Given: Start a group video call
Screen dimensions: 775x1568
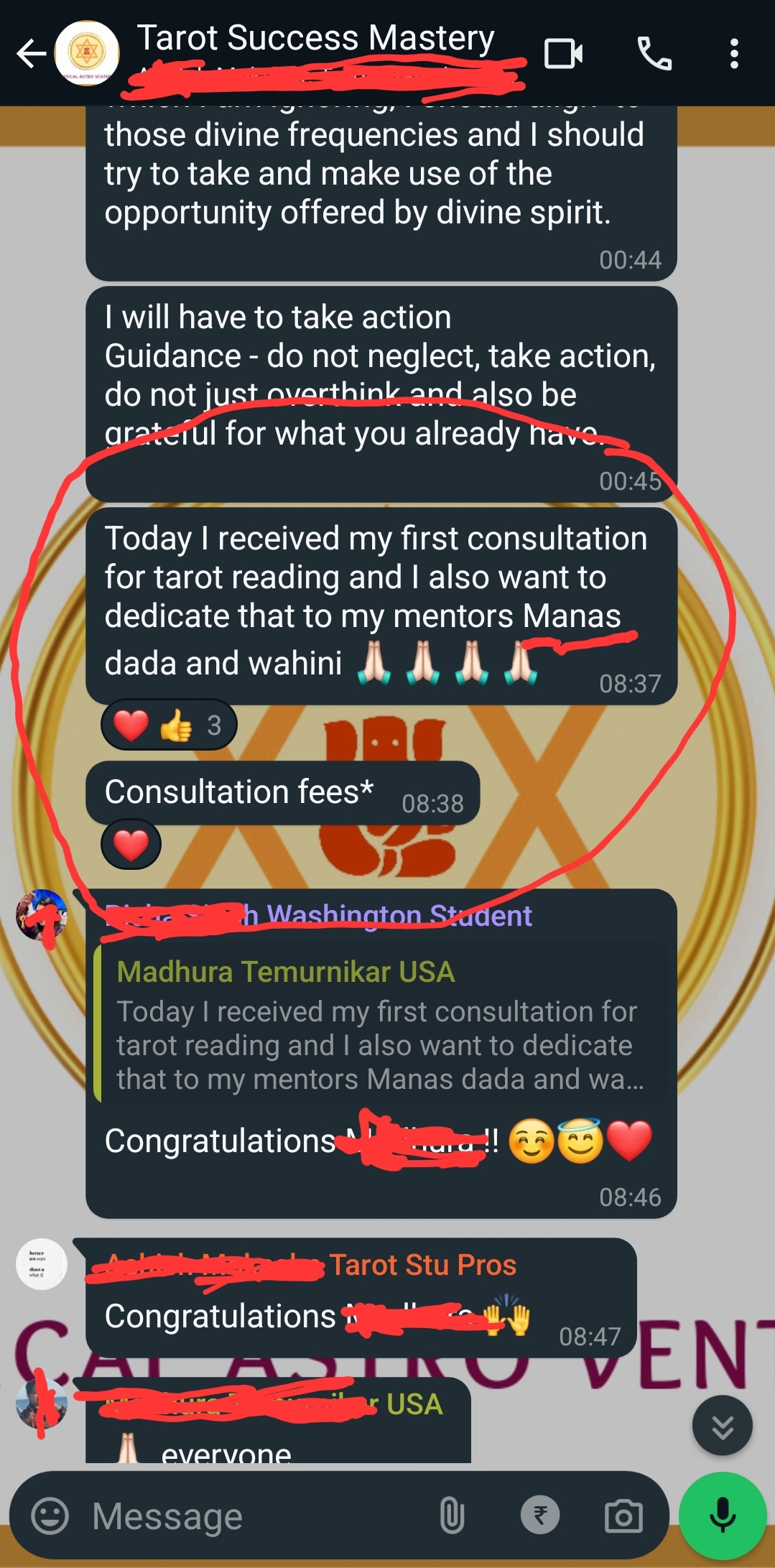Looking at the screenshot, I should [x=563, y=54].
